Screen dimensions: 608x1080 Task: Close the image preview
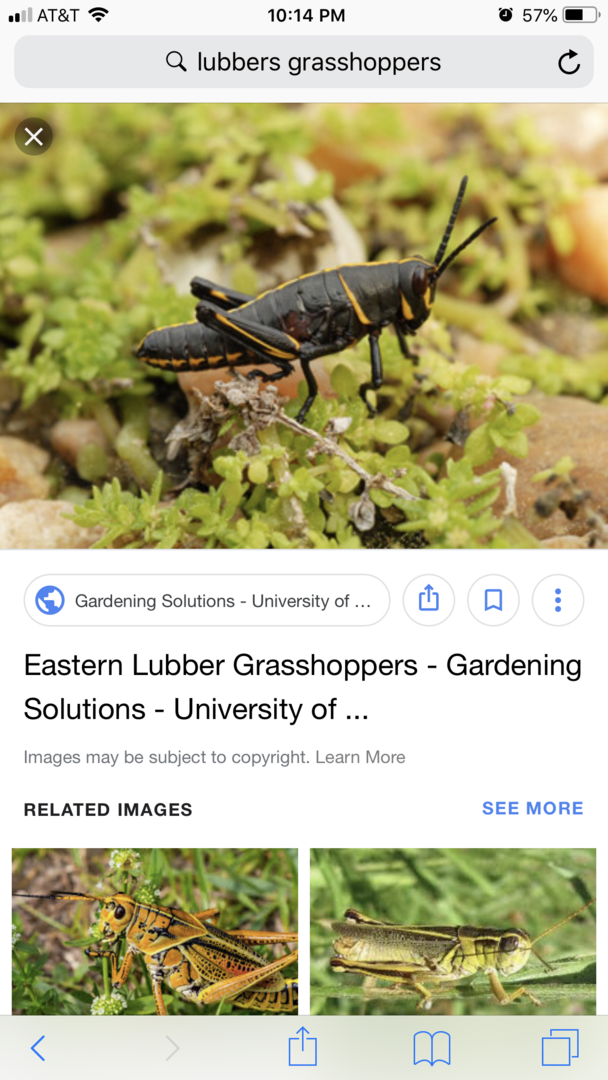34,137
